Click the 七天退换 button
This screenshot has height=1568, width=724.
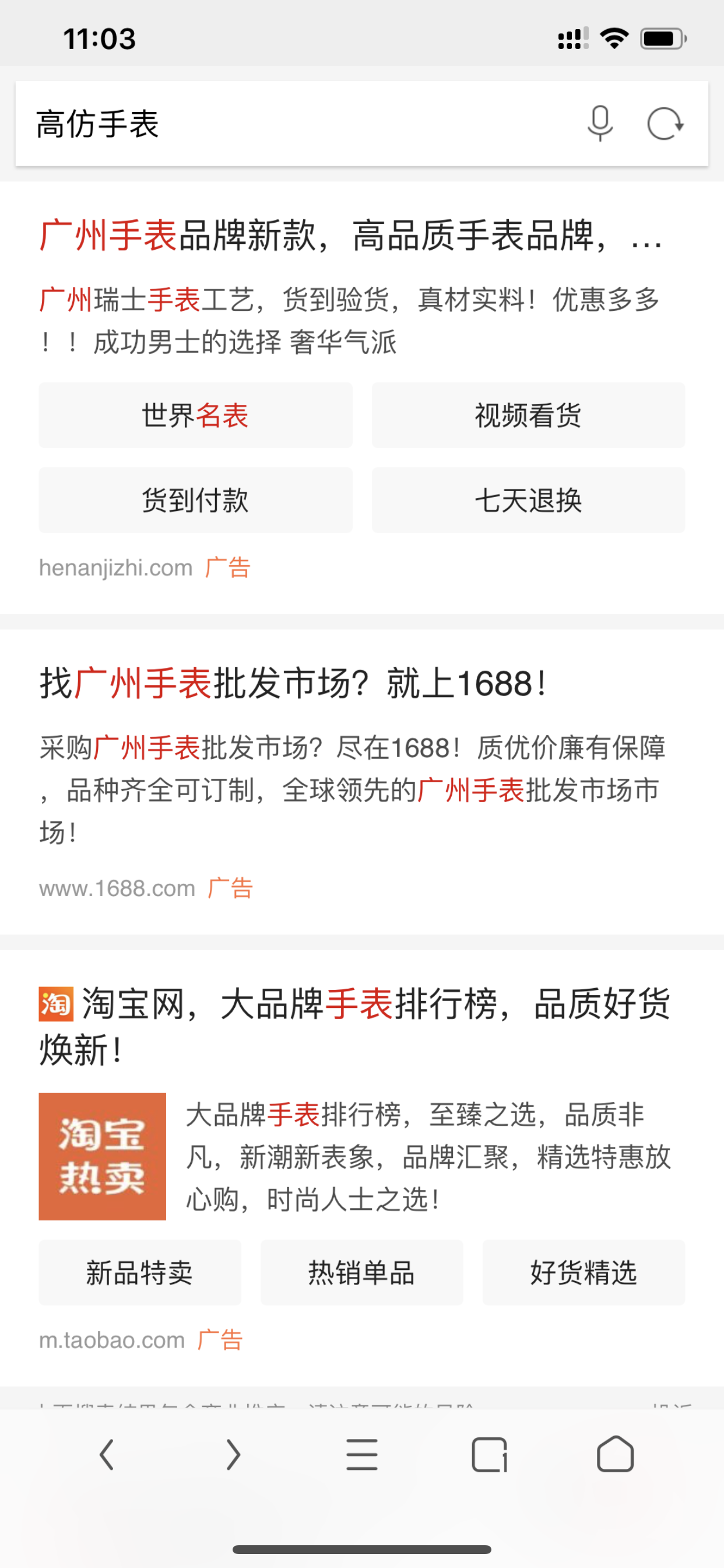click(528, 500)
